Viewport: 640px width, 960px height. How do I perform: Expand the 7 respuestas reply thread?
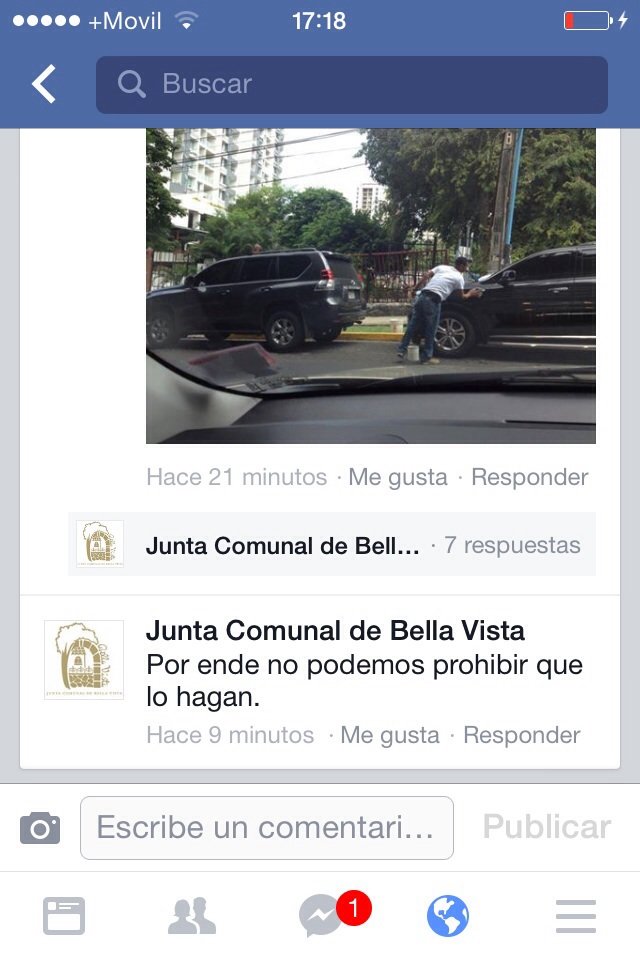512,545
